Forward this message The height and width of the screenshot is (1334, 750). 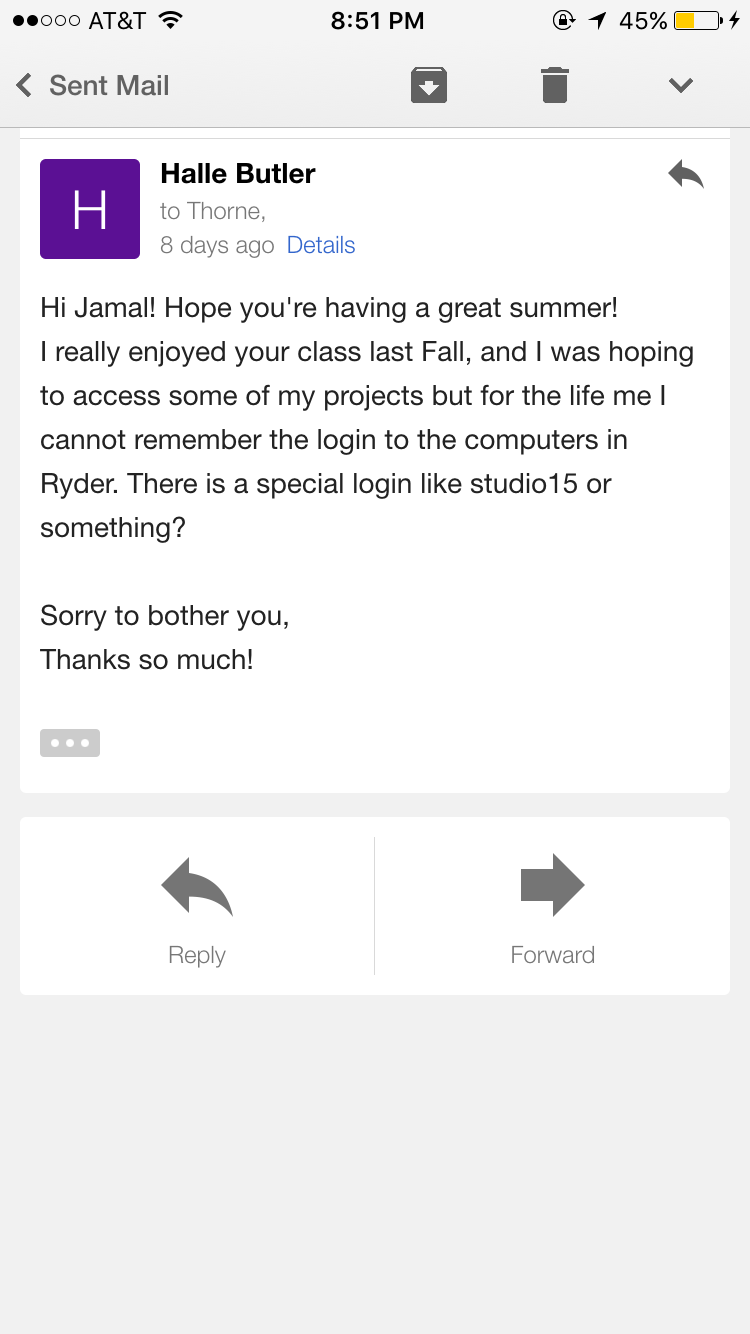[552, 906]
